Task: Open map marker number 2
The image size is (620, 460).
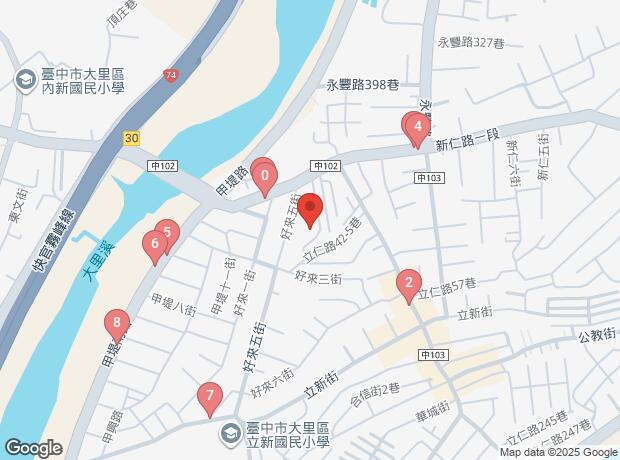Action: point(409,284)
